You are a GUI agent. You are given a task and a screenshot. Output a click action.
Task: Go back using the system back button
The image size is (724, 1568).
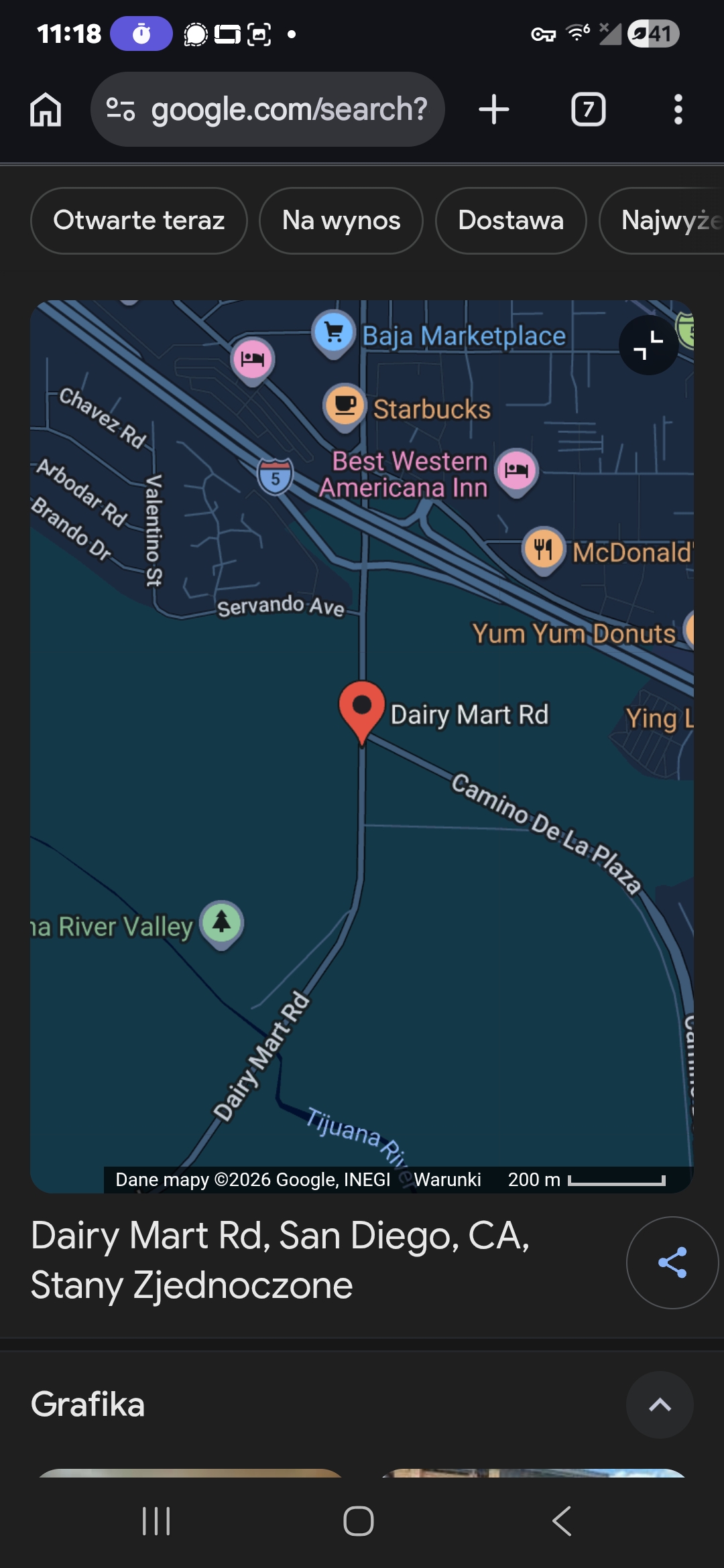click(x=562, y=1521)
